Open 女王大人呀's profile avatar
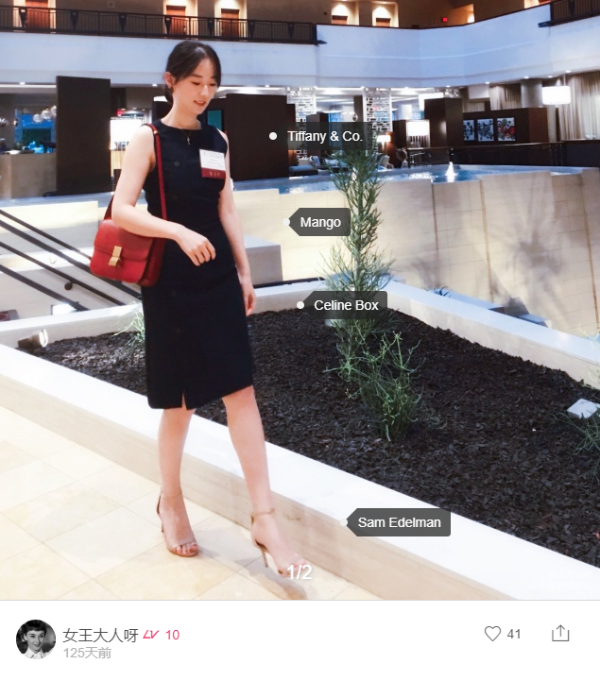 pos(35,639)
